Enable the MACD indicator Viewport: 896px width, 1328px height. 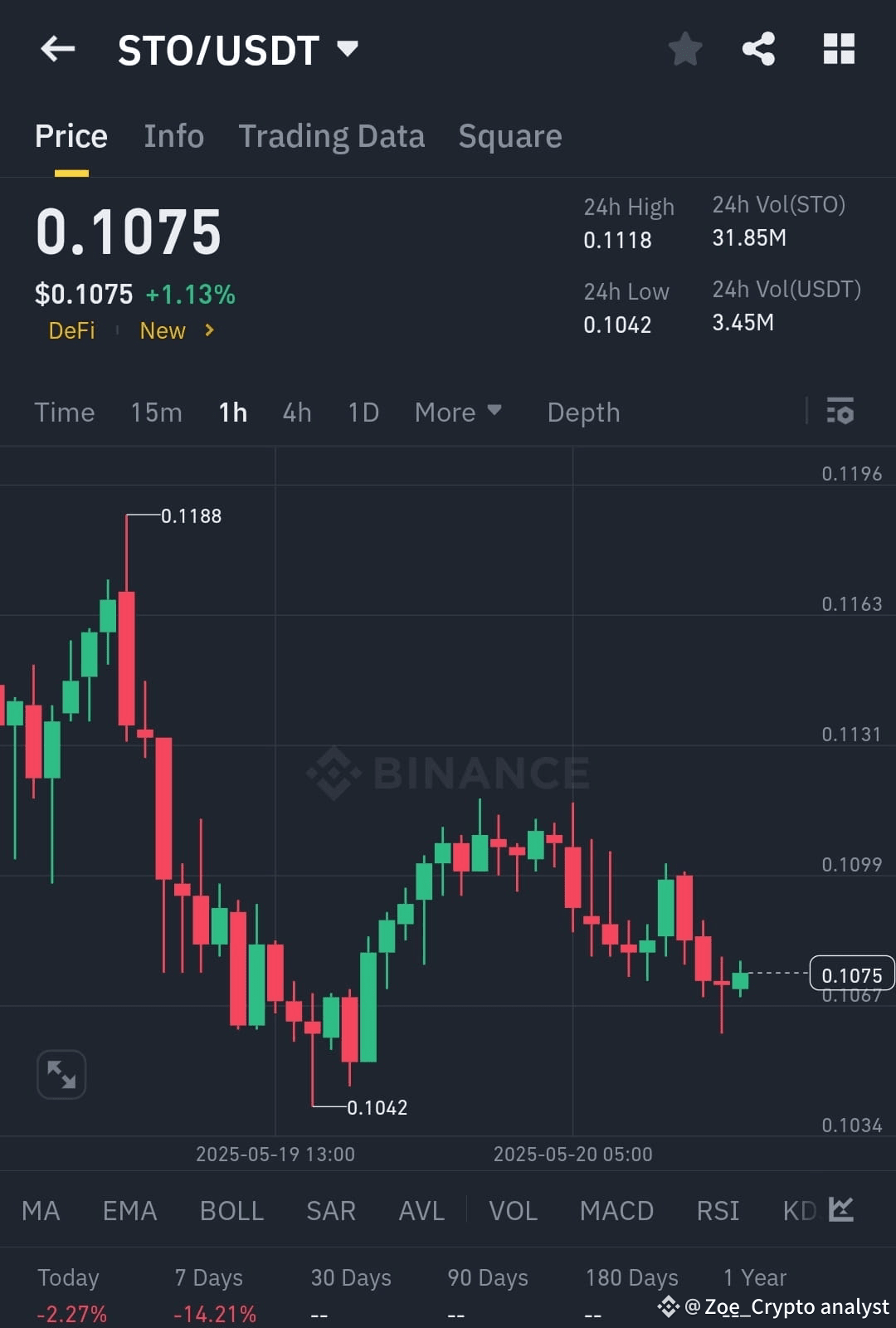point(616,1211)
